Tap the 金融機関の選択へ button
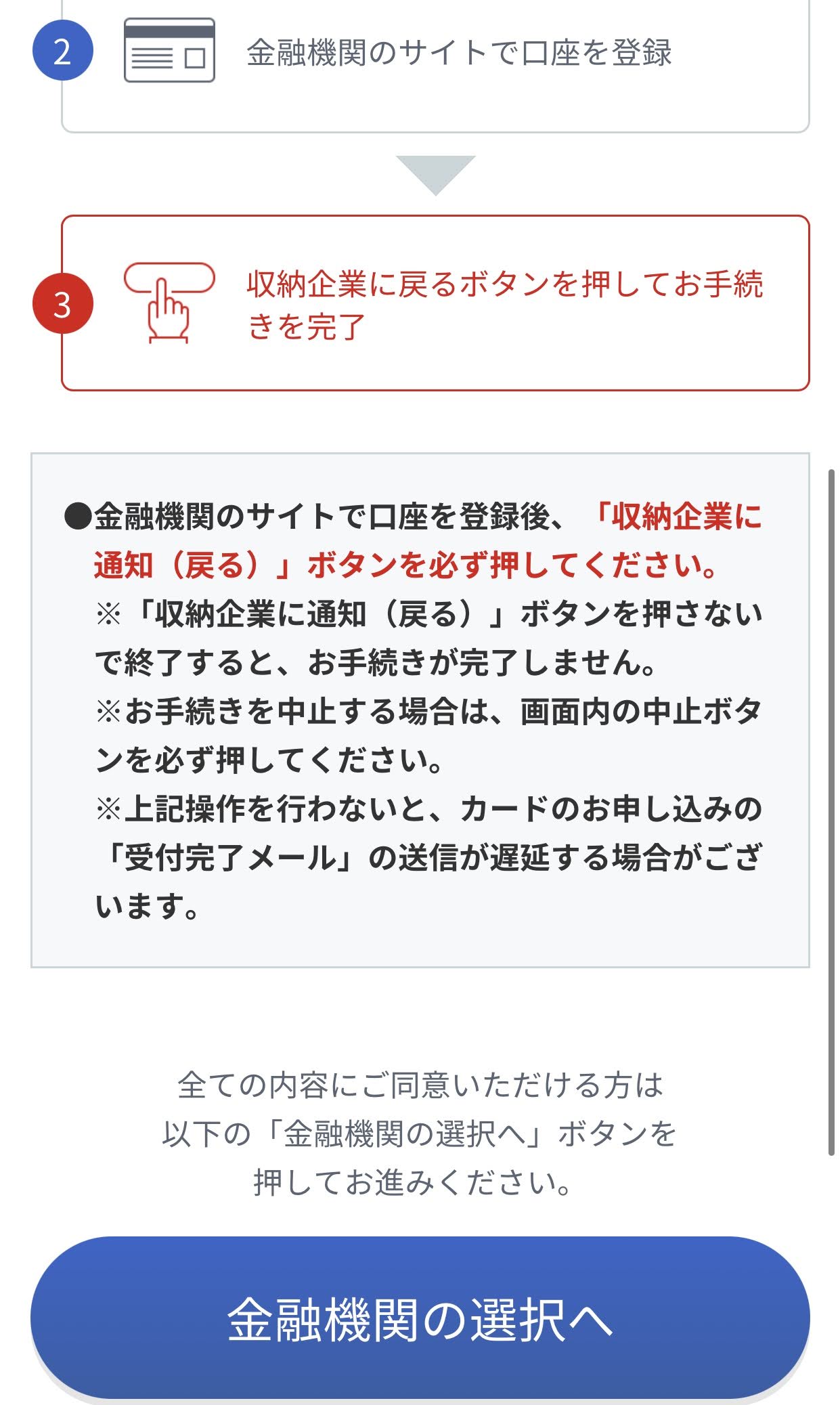Image resolution: width=840 pixels, height=1405 pixels. point(420,1318)
